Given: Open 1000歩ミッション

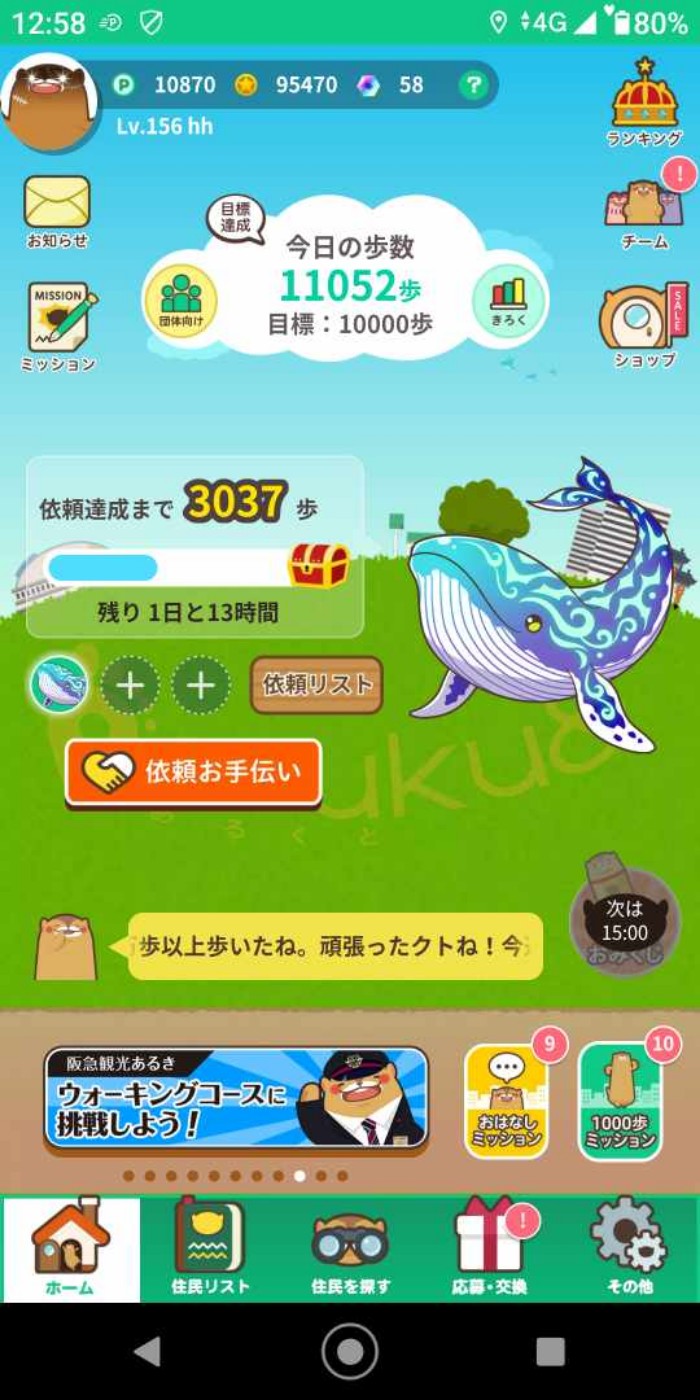Looking at the screenshot, I should (x=620, y=1102).
